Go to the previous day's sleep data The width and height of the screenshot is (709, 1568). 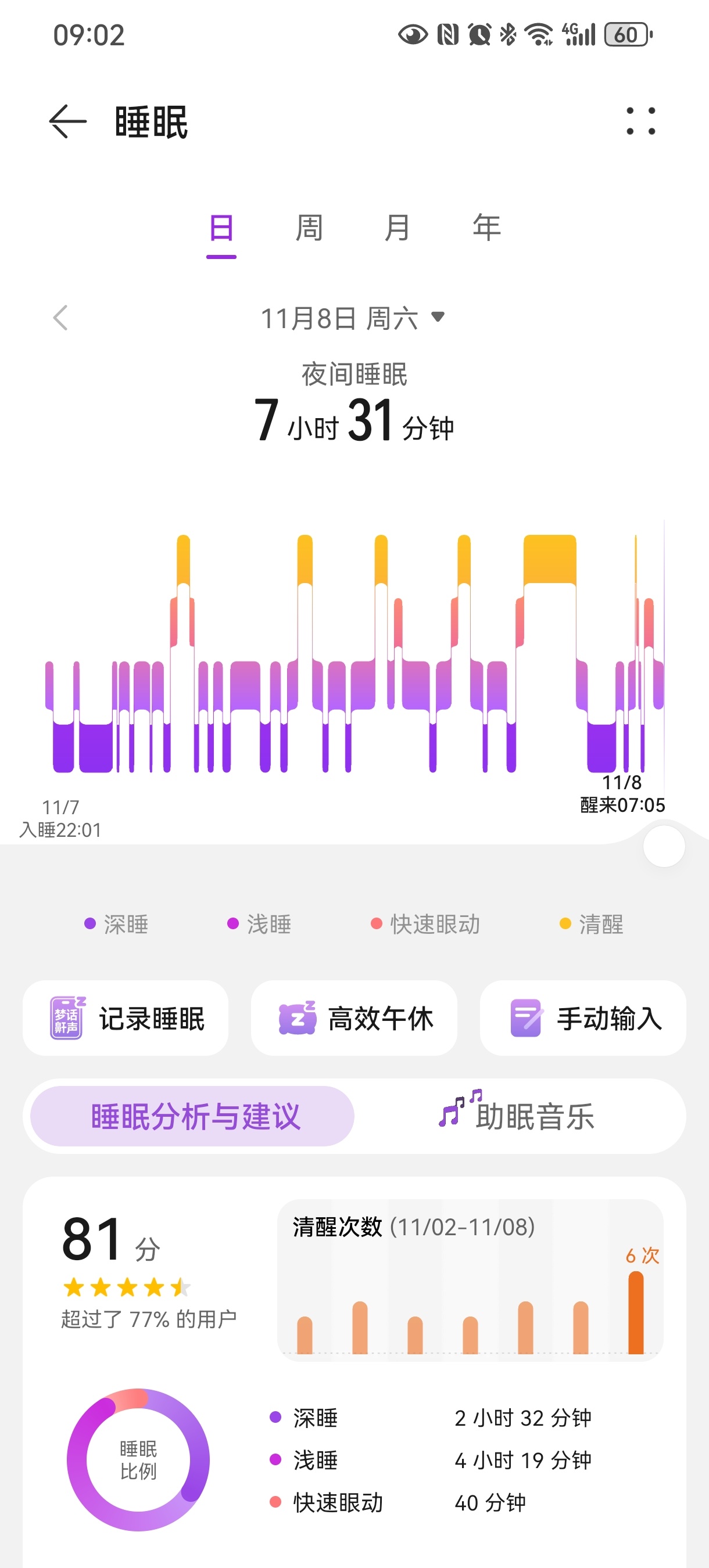tap(60, 318)
